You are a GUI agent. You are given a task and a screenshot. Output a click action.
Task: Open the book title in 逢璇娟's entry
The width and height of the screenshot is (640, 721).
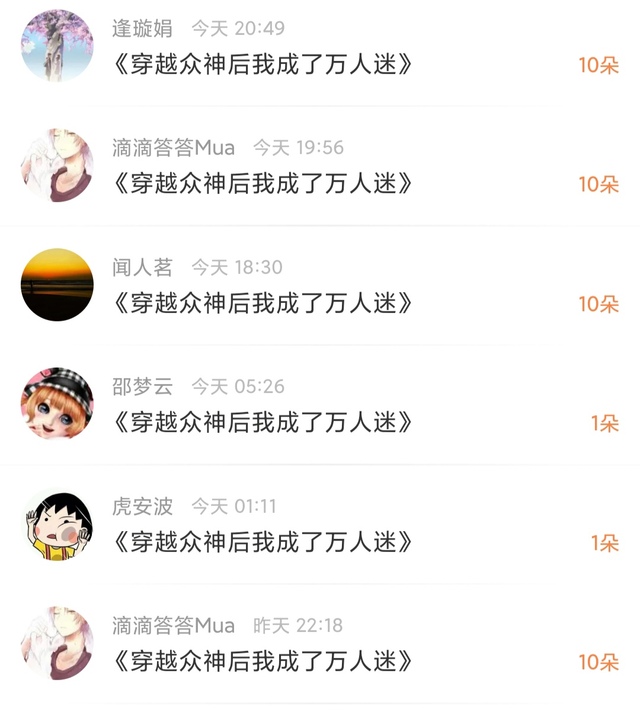[263, 65]
